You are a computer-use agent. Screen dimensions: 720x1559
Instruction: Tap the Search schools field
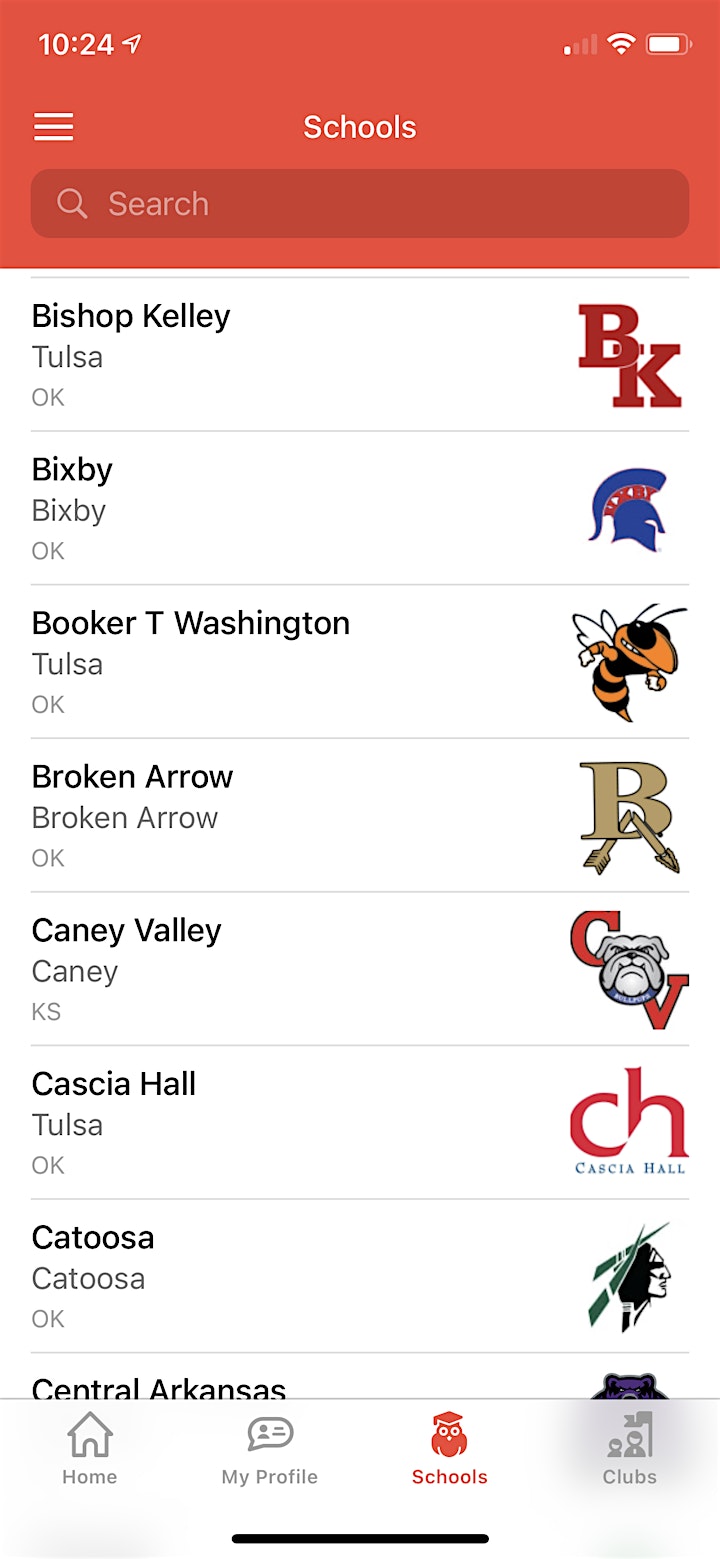[x=360, y=204]
